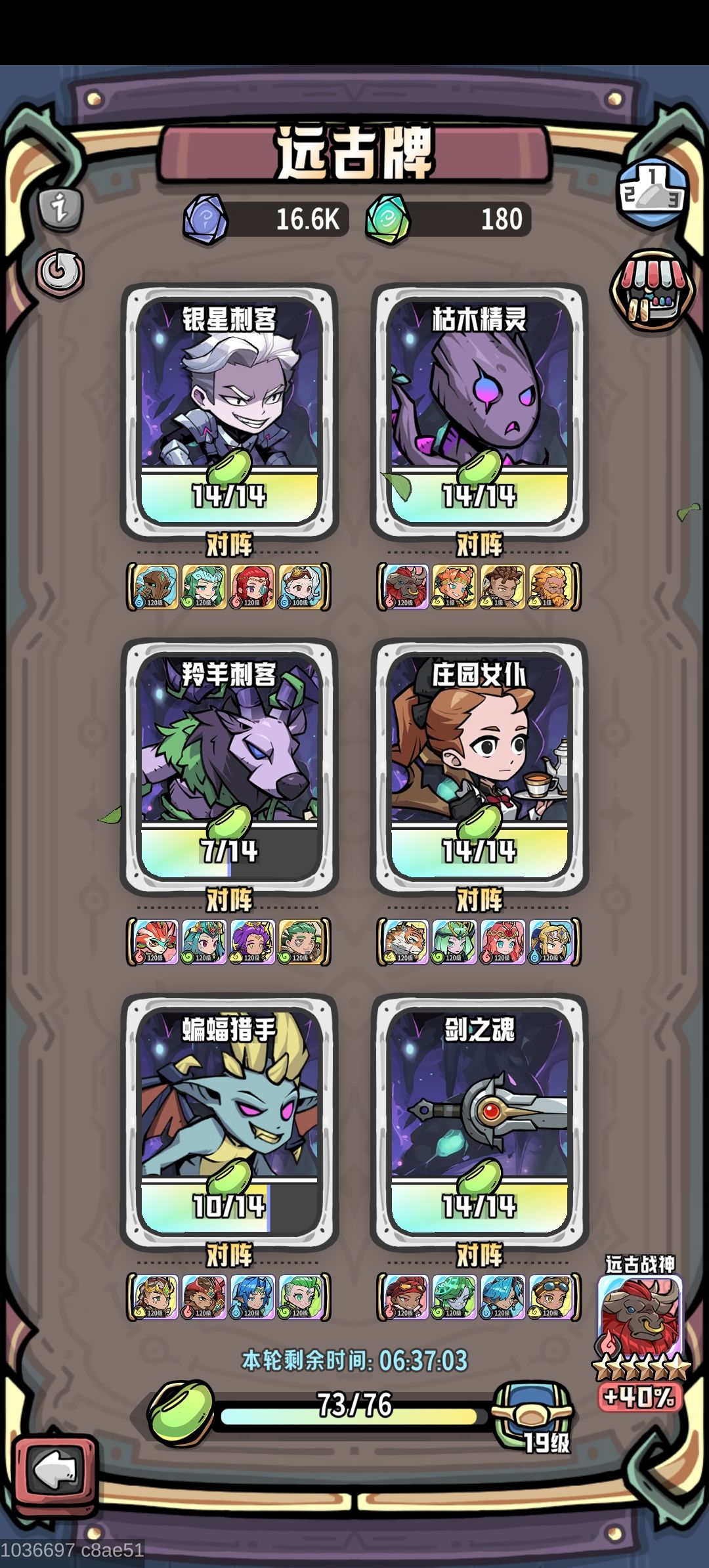
Task: Open the leaderboard podium icon
Action: coord(653,192)
